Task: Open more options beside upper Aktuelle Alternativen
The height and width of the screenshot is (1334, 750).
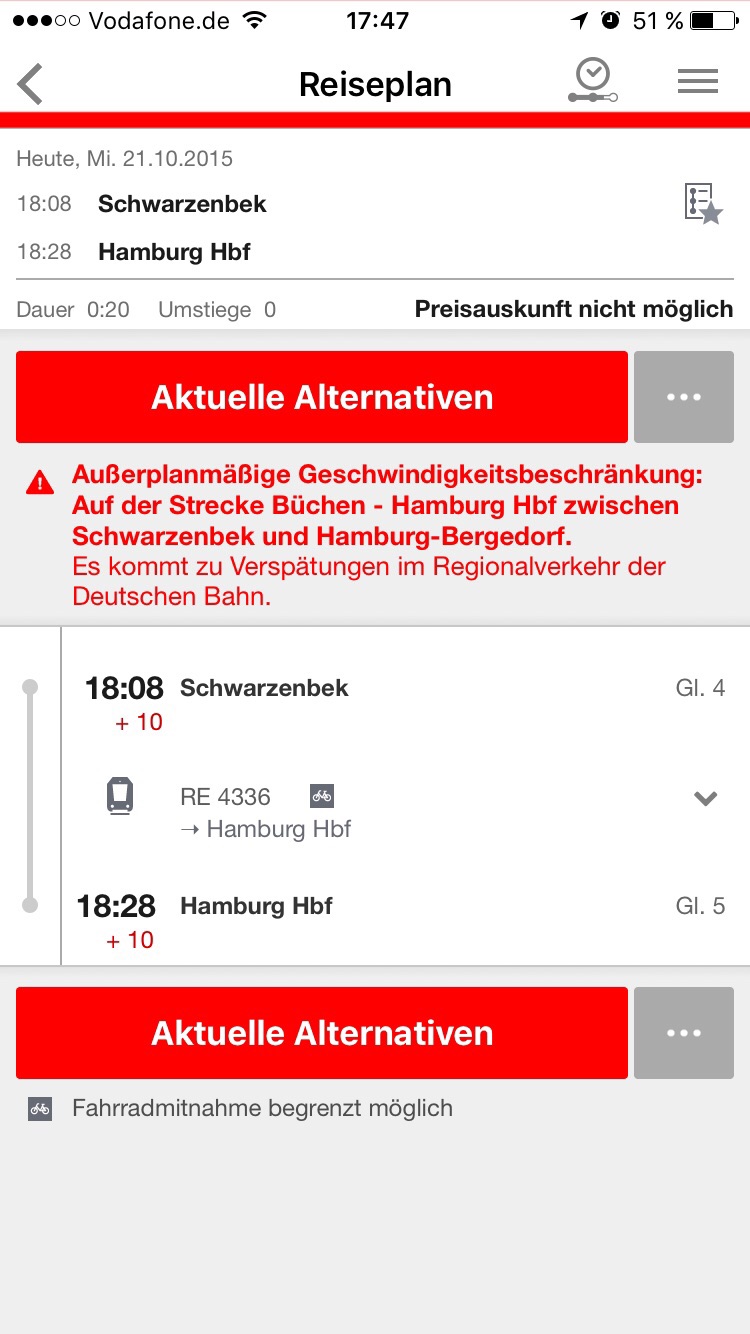Action: click(684, 397)
